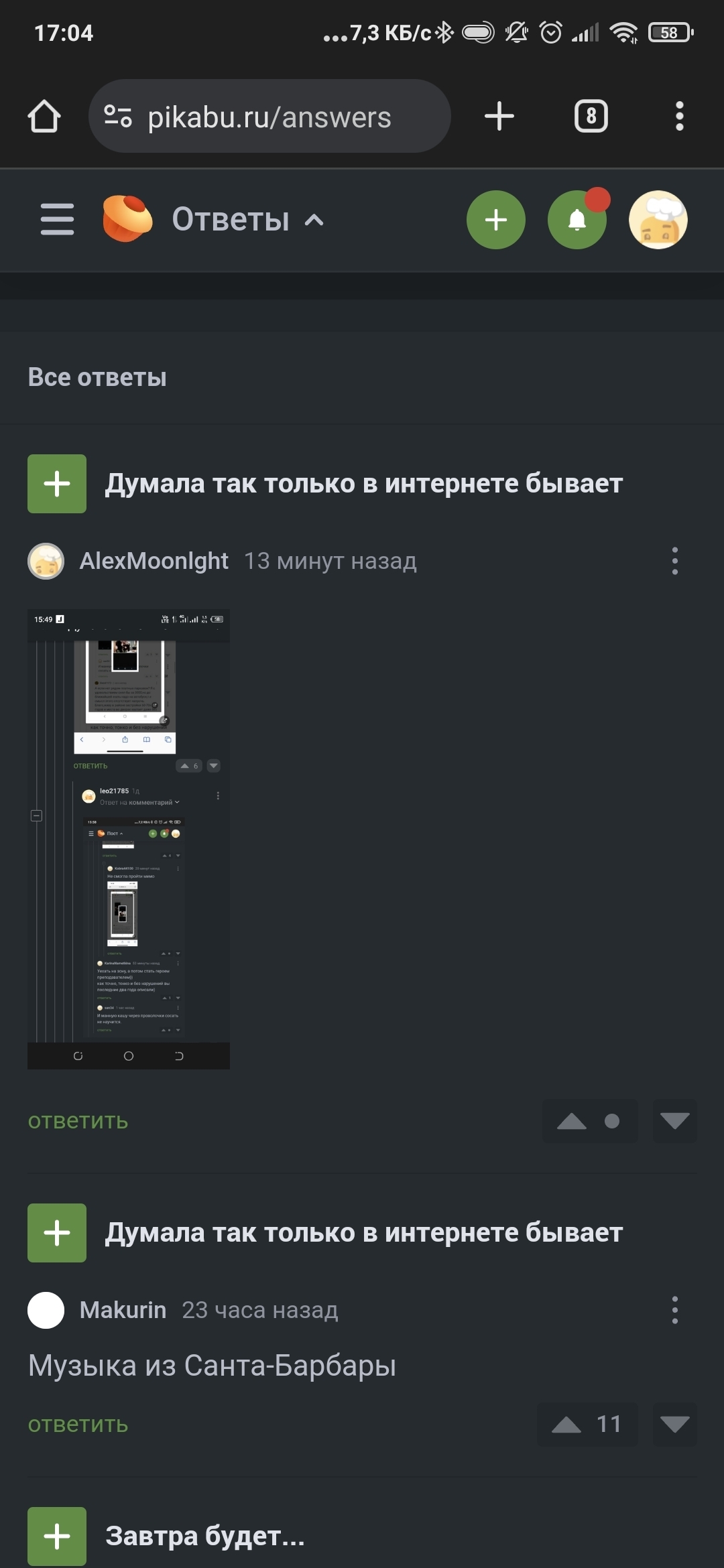Open the post titled Завтра будет...

[205, 1536]
